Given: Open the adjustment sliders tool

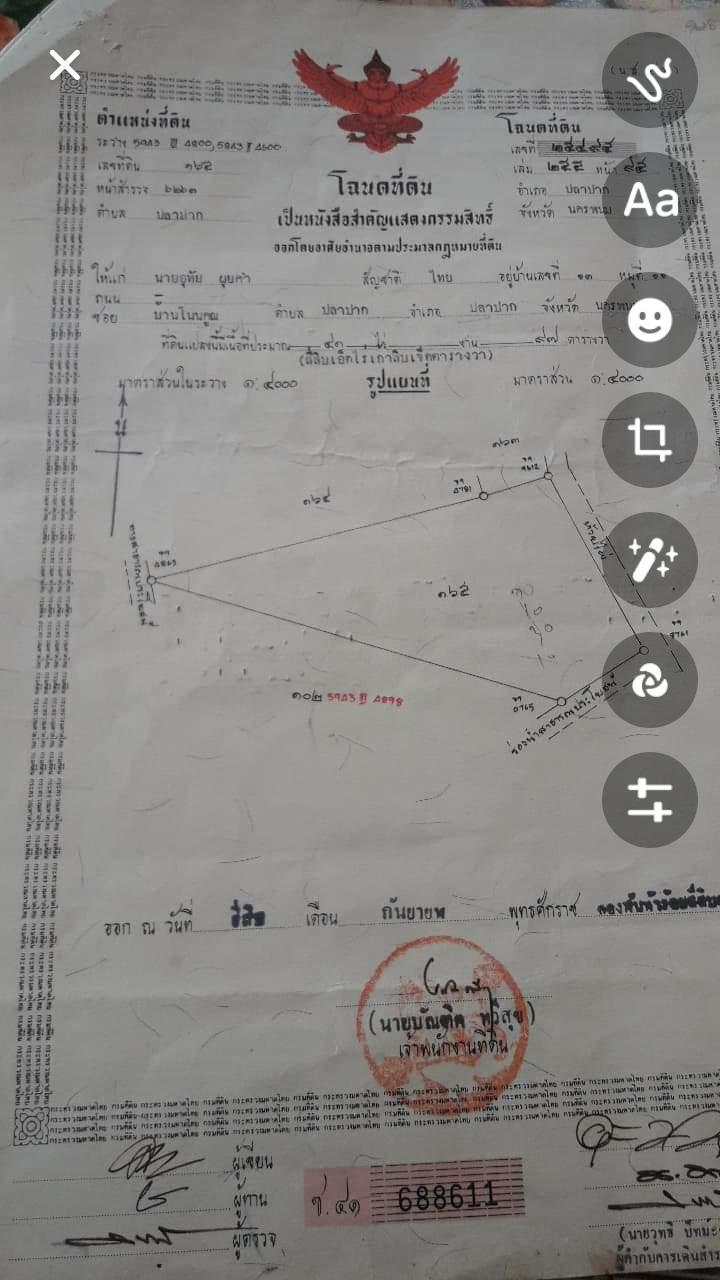Looking at the screenshot, I should coord(651,800).
